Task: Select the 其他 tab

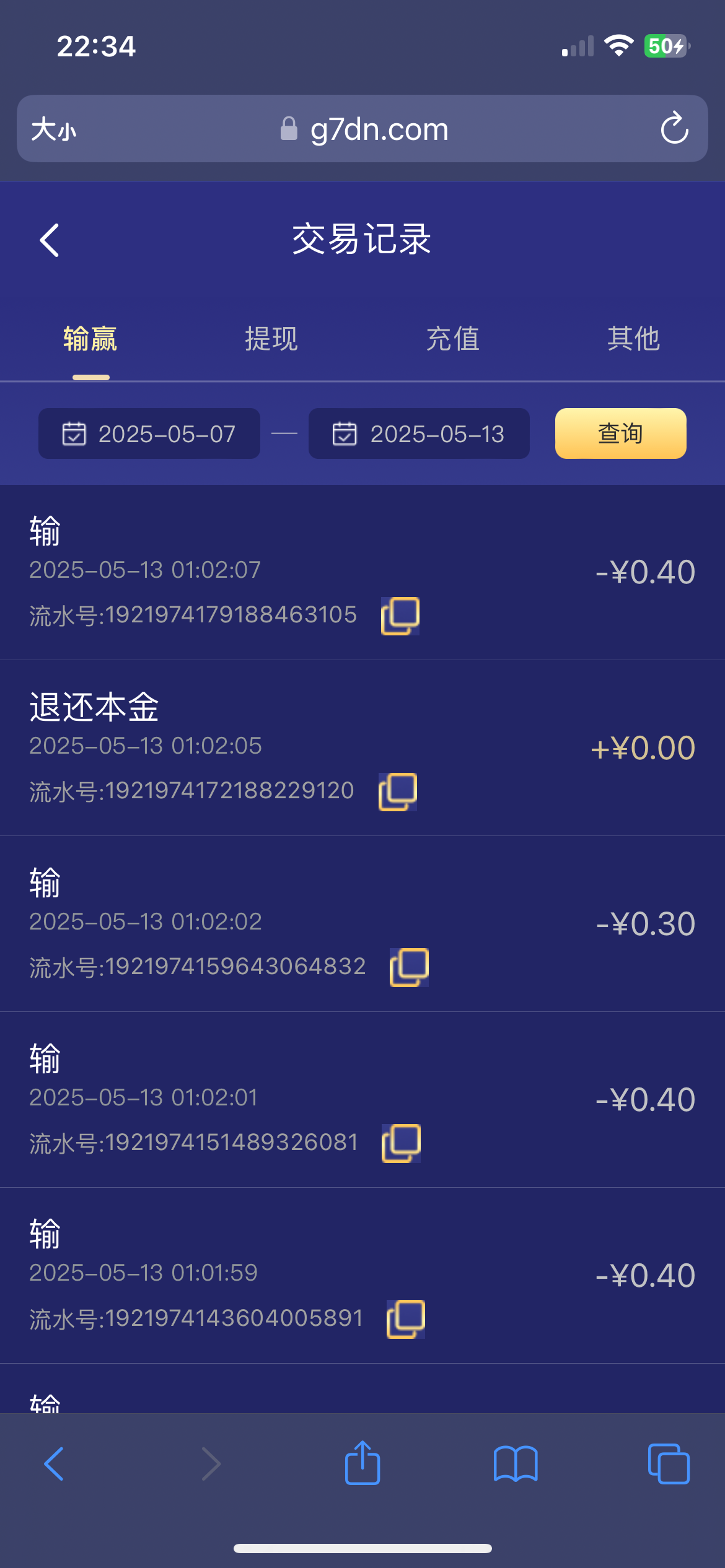Action: (633, 338)
